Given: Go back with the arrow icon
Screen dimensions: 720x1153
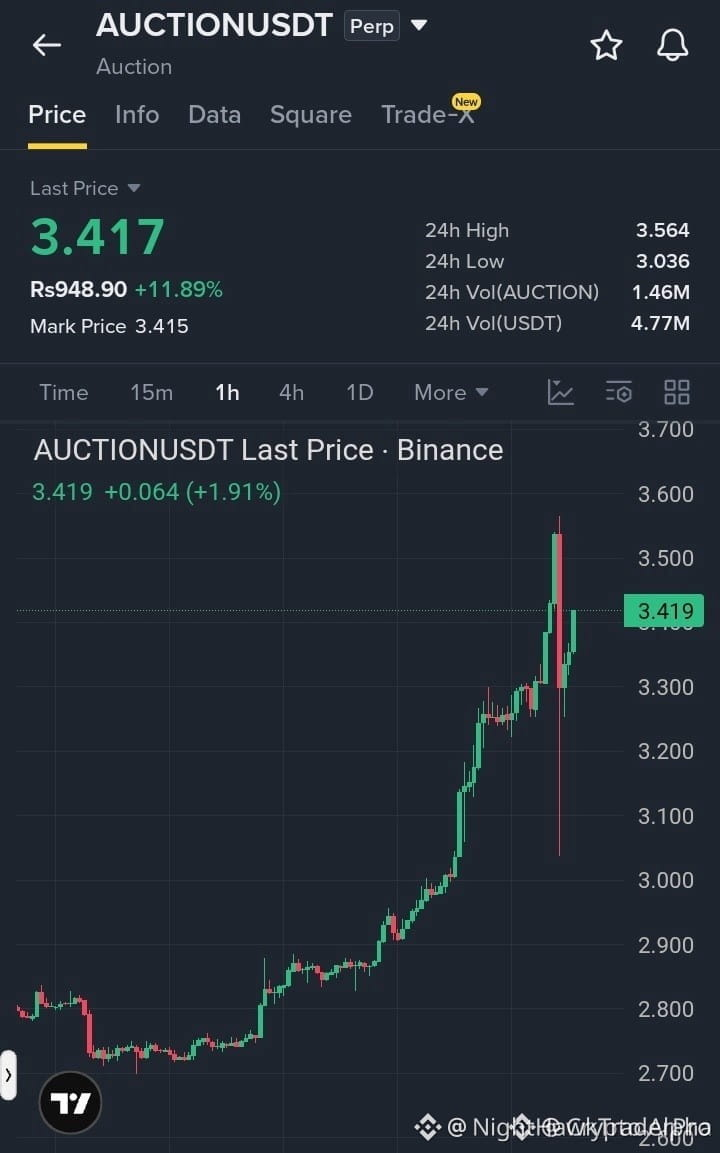Looking at the screenshot, I should [x=46, y=45].
